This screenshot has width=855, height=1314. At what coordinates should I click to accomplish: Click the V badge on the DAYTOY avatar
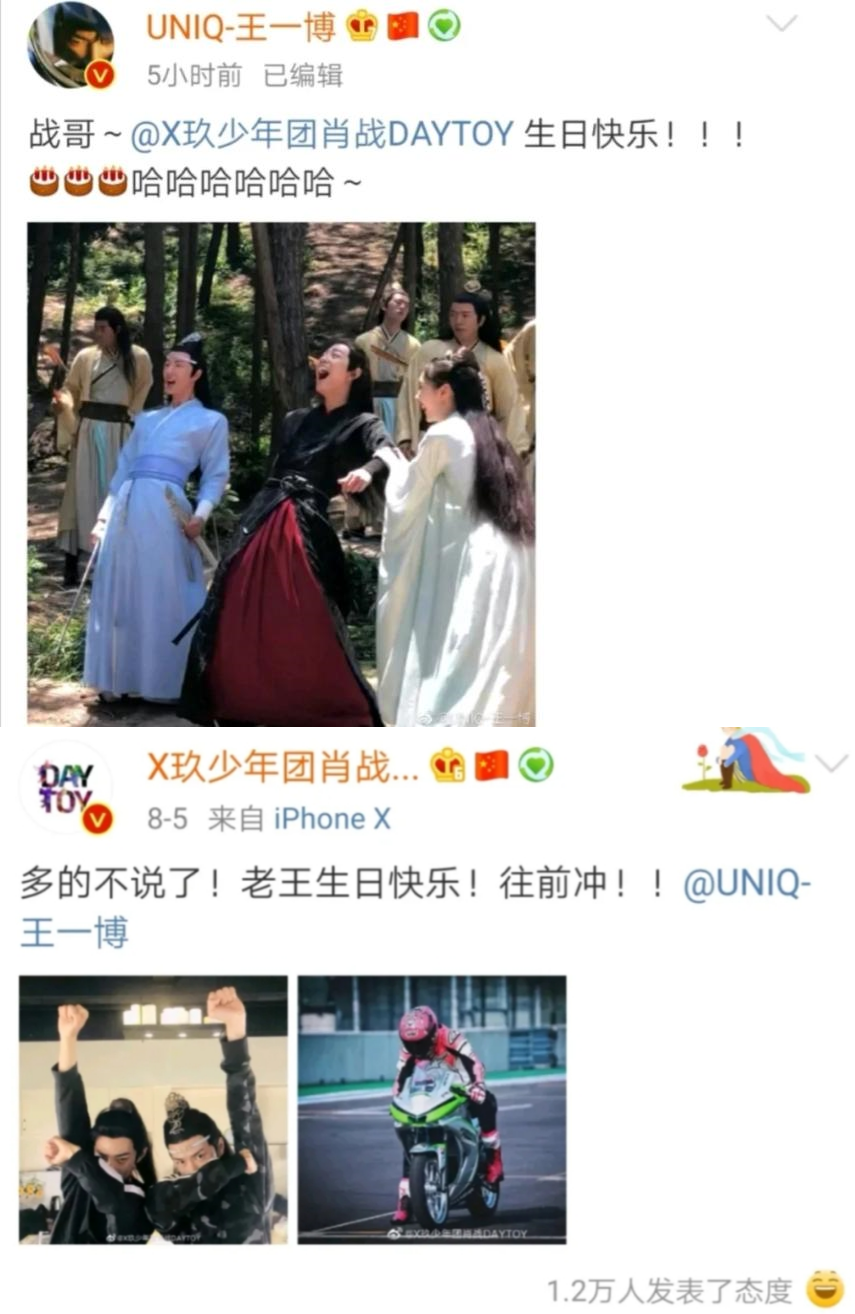[95, 818]
